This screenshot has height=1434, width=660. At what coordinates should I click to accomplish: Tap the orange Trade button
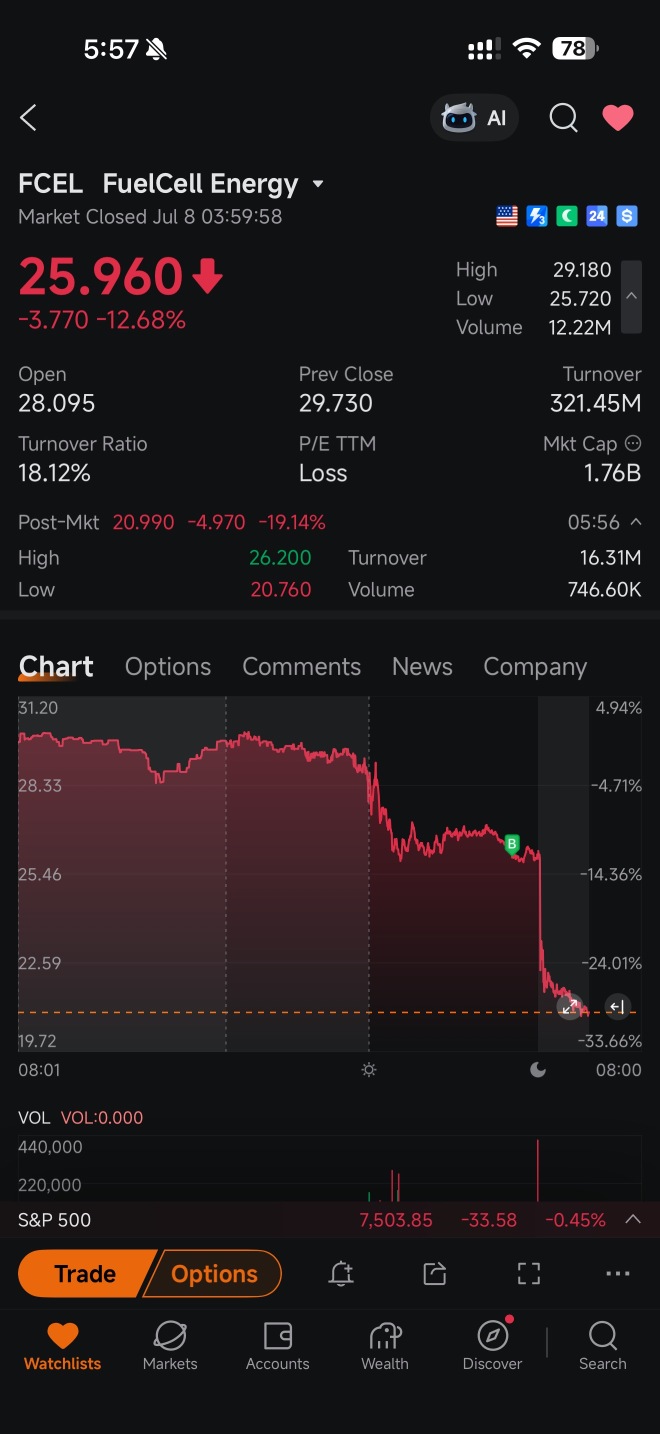tap(86, 1274)
